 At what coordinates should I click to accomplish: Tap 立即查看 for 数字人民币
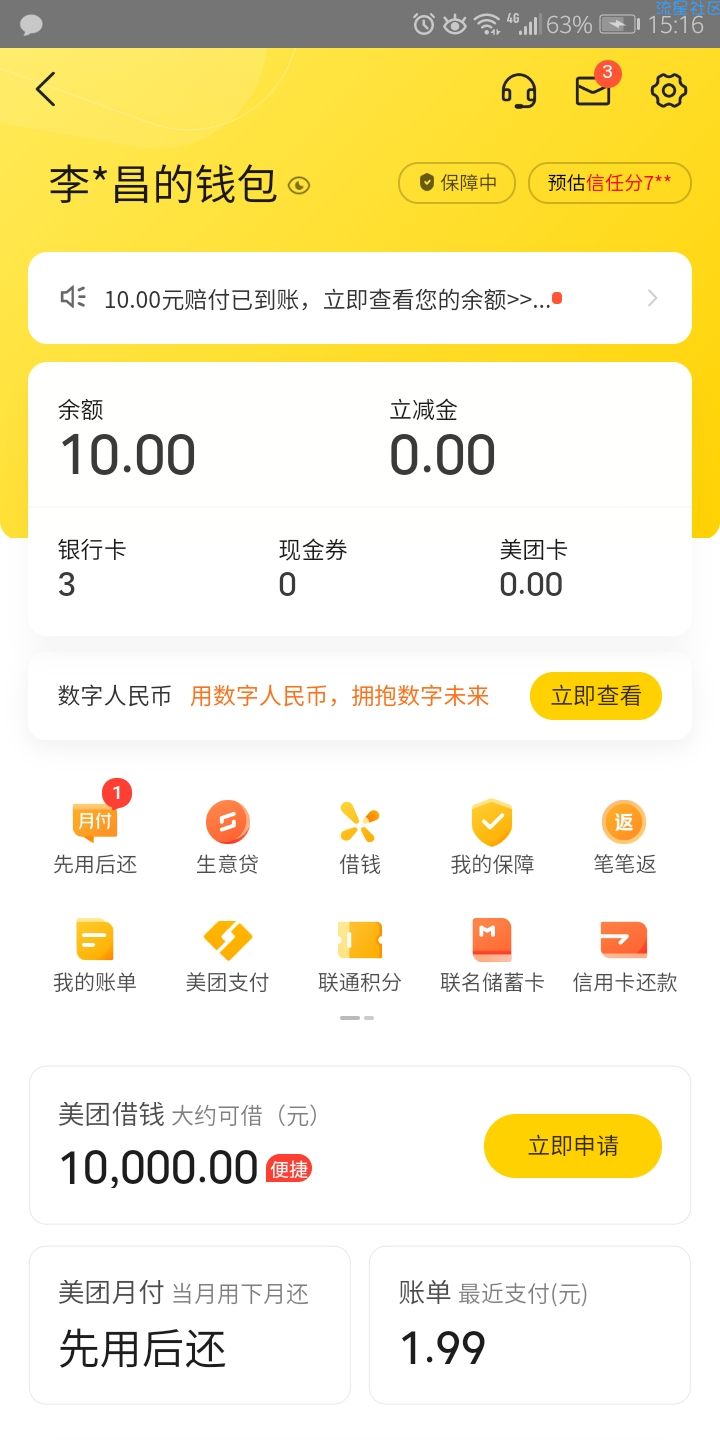pyautogui.click(x=596, y=696)
